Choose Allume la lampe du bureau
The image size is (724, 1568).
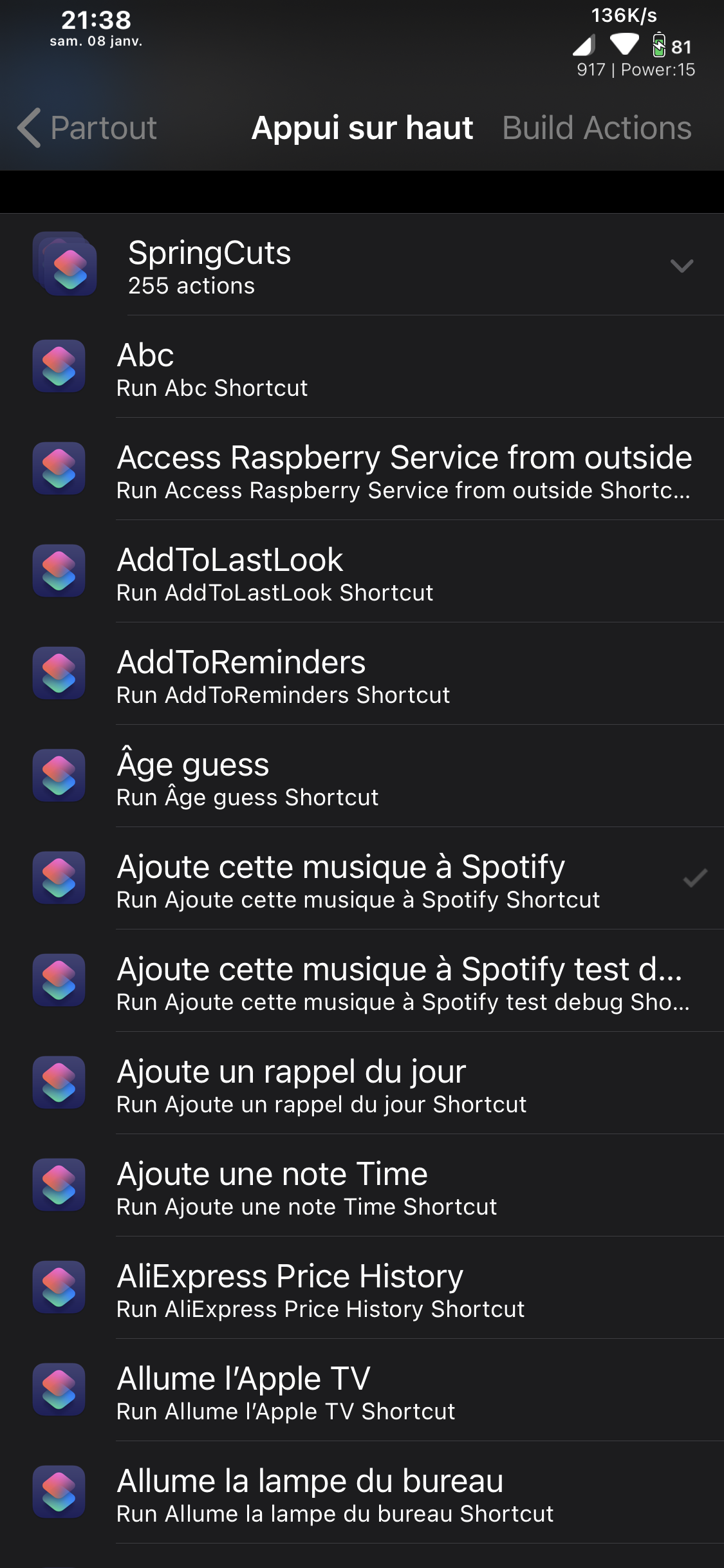click(x=362, y=1493)
